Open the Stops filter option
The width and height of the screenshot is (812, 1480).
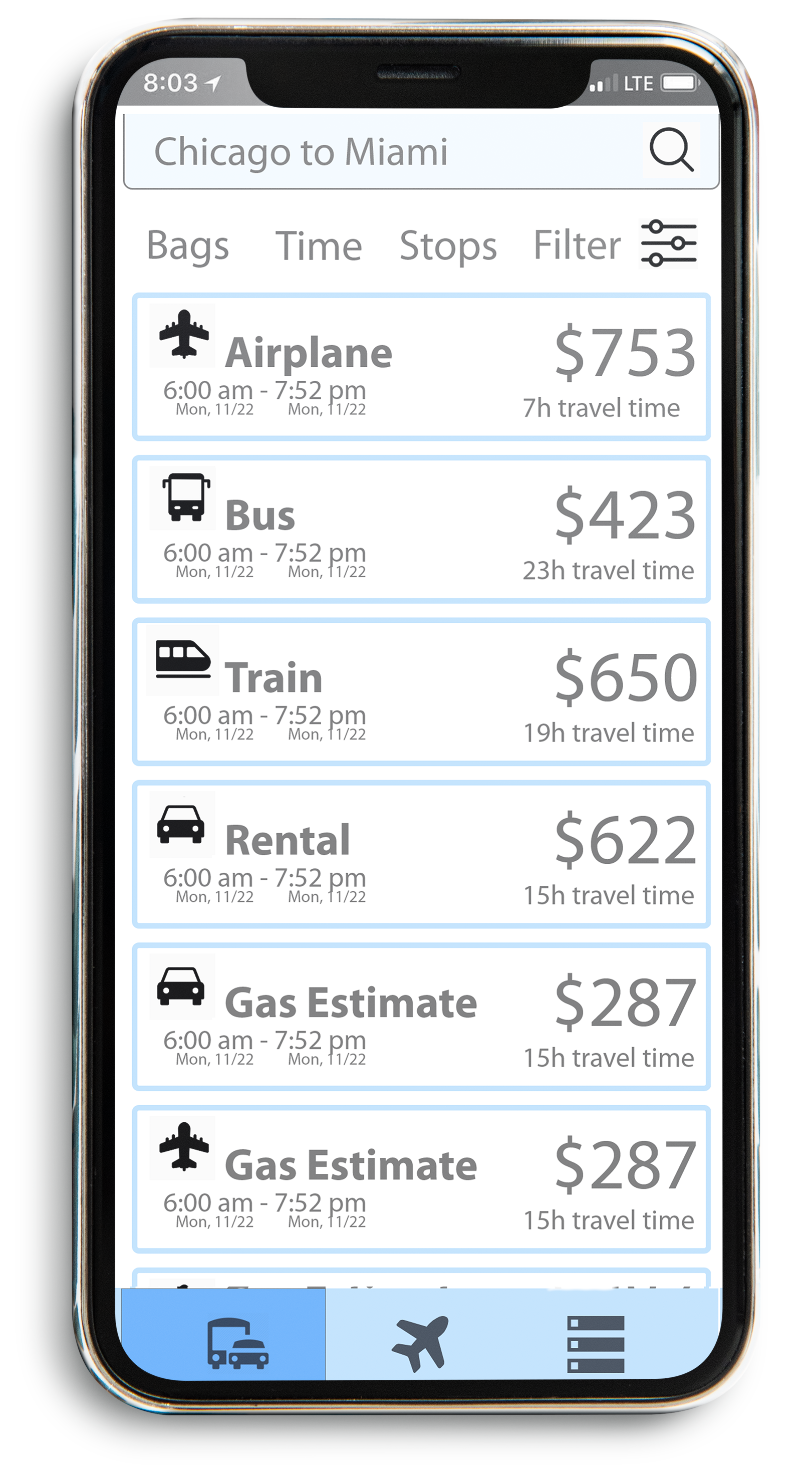(448, 246)
